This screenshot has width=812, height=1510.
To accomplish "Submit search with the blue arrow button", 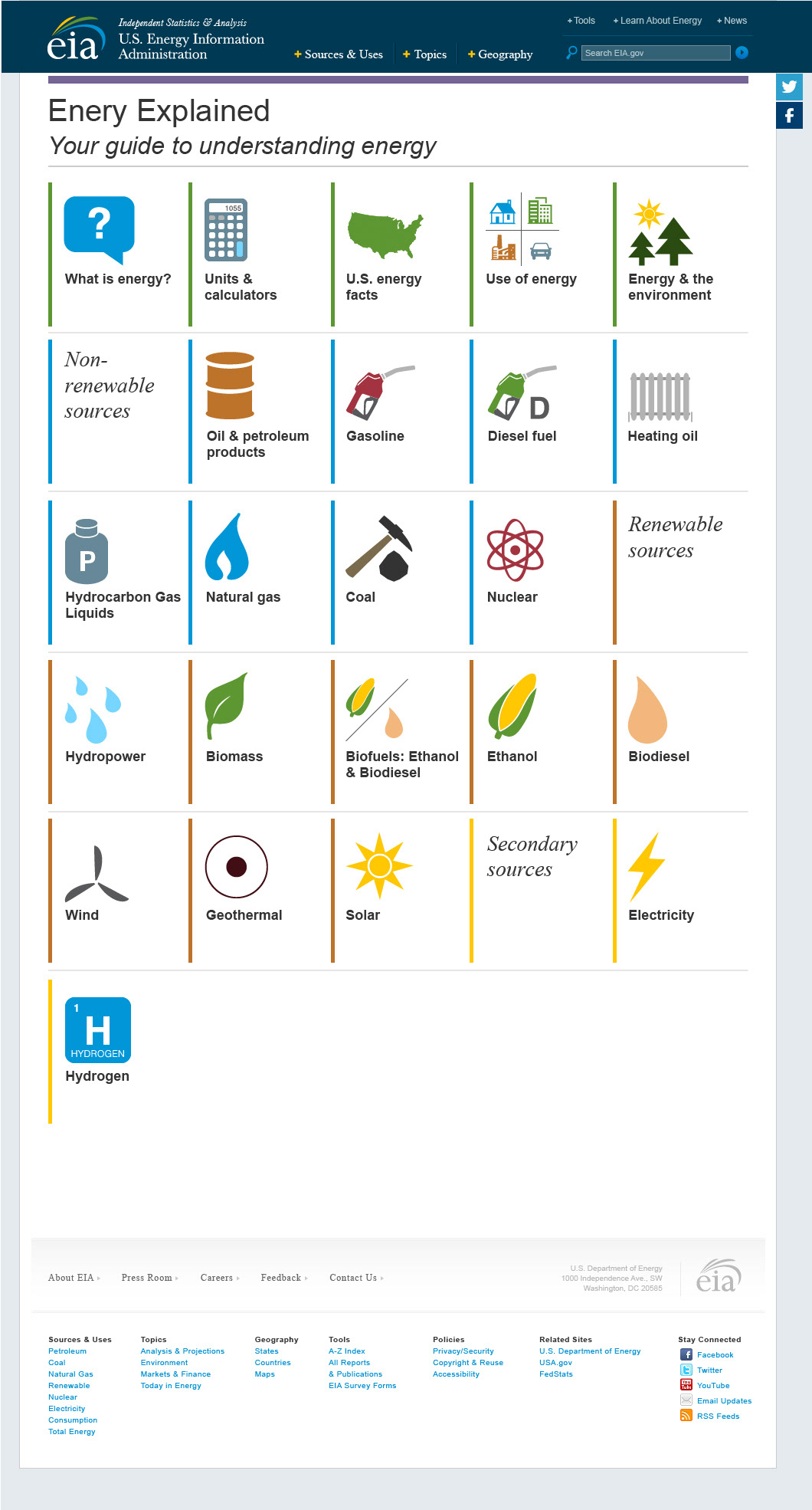I will [x=742, y=53].
